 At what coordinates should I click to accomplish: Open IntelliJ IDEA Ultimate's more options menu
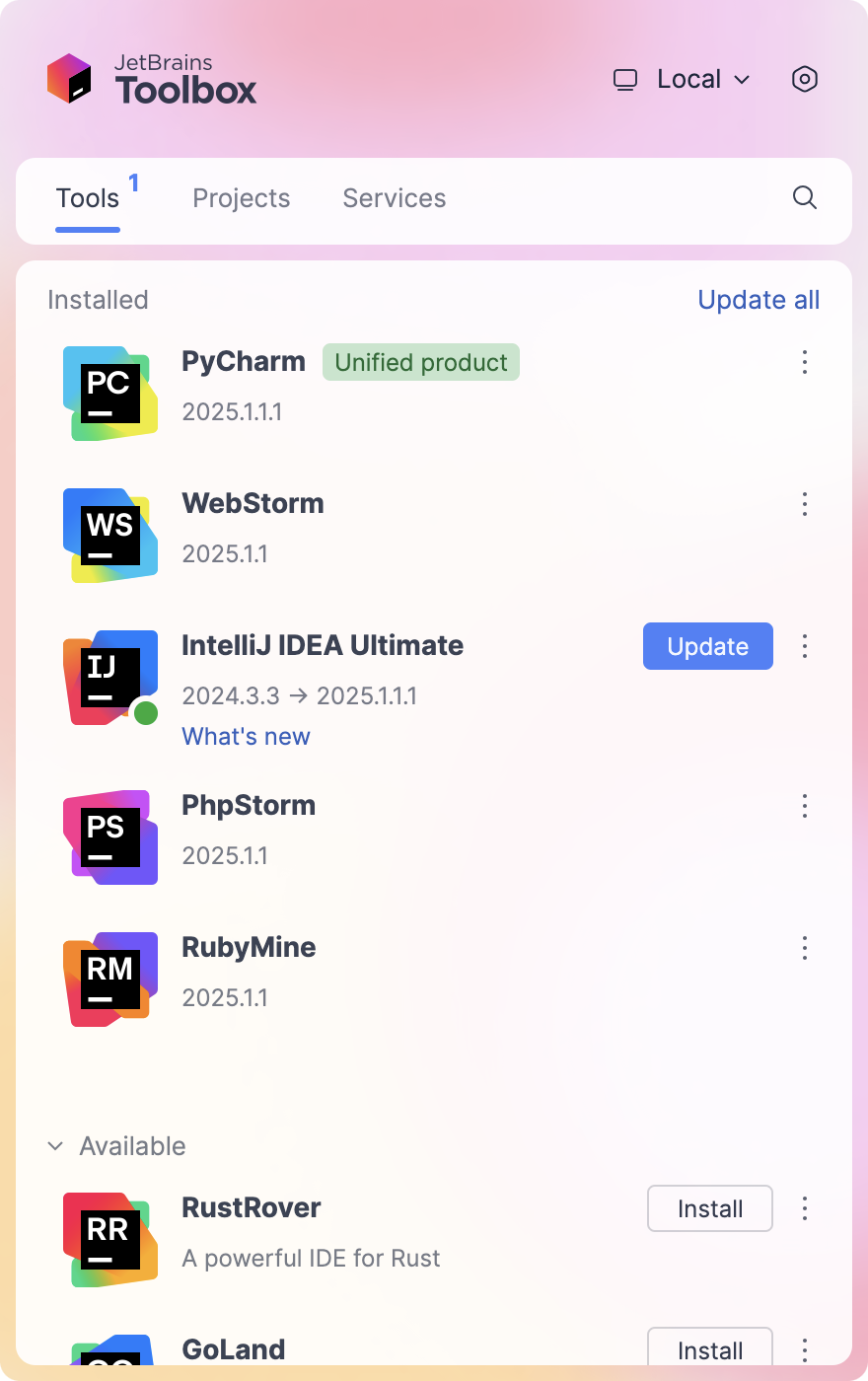pyautogui.click(x=805, y=646)
